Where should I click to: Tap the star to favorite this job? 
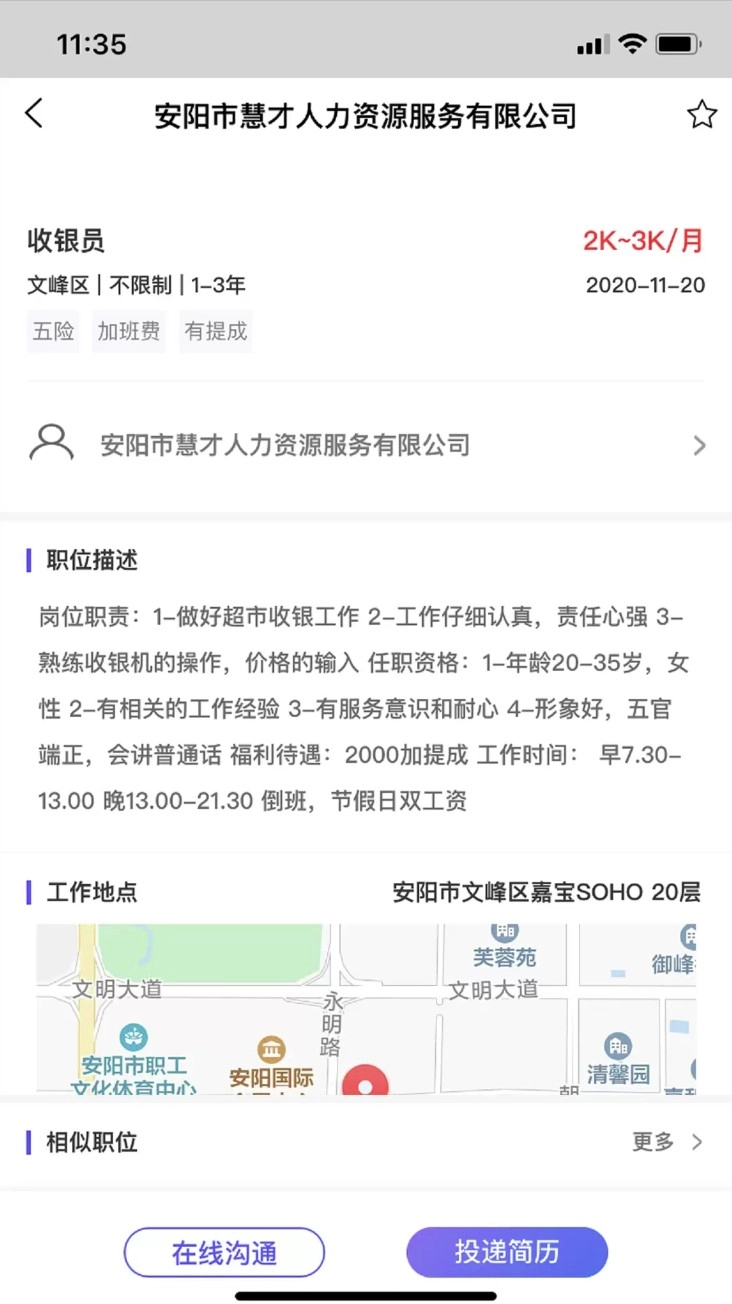(700, 113)
